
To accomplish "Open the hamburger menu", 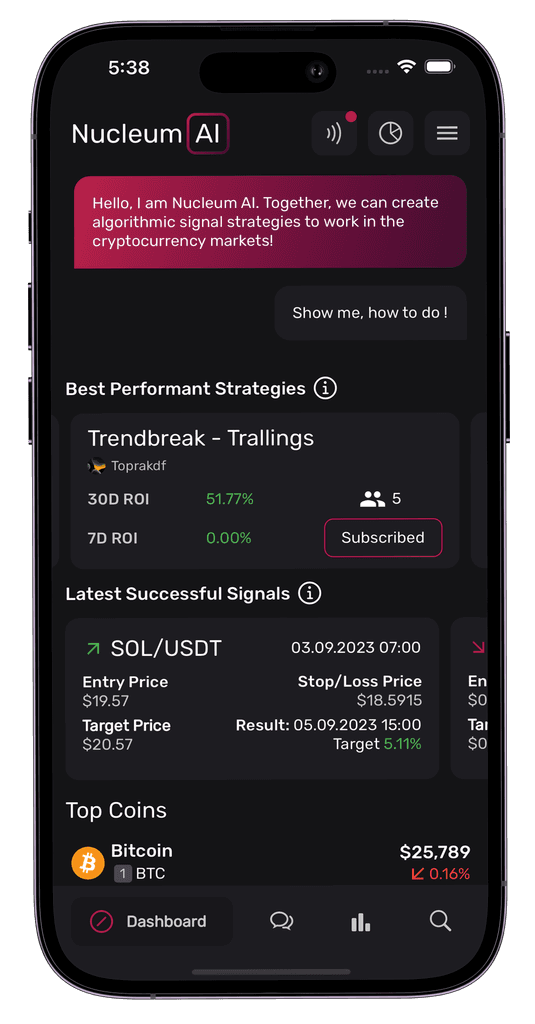I will point(447,133).
